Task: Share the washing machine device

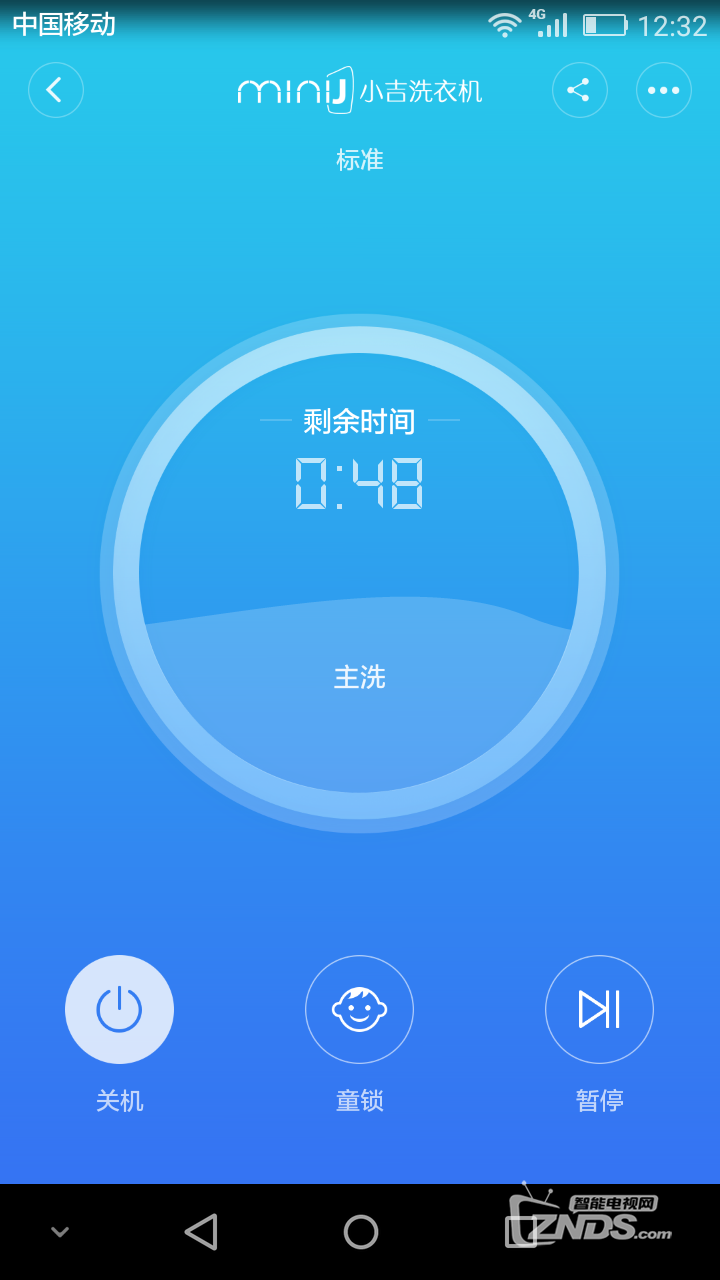Action: [x=579, y=90]
